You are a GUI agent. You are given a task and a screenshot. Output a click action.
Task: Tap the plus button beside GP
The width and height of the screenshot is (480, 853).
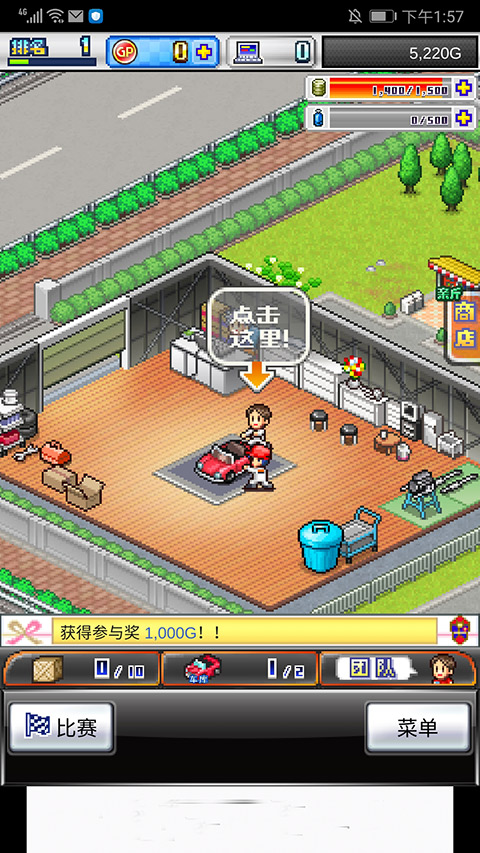(205, 52)
